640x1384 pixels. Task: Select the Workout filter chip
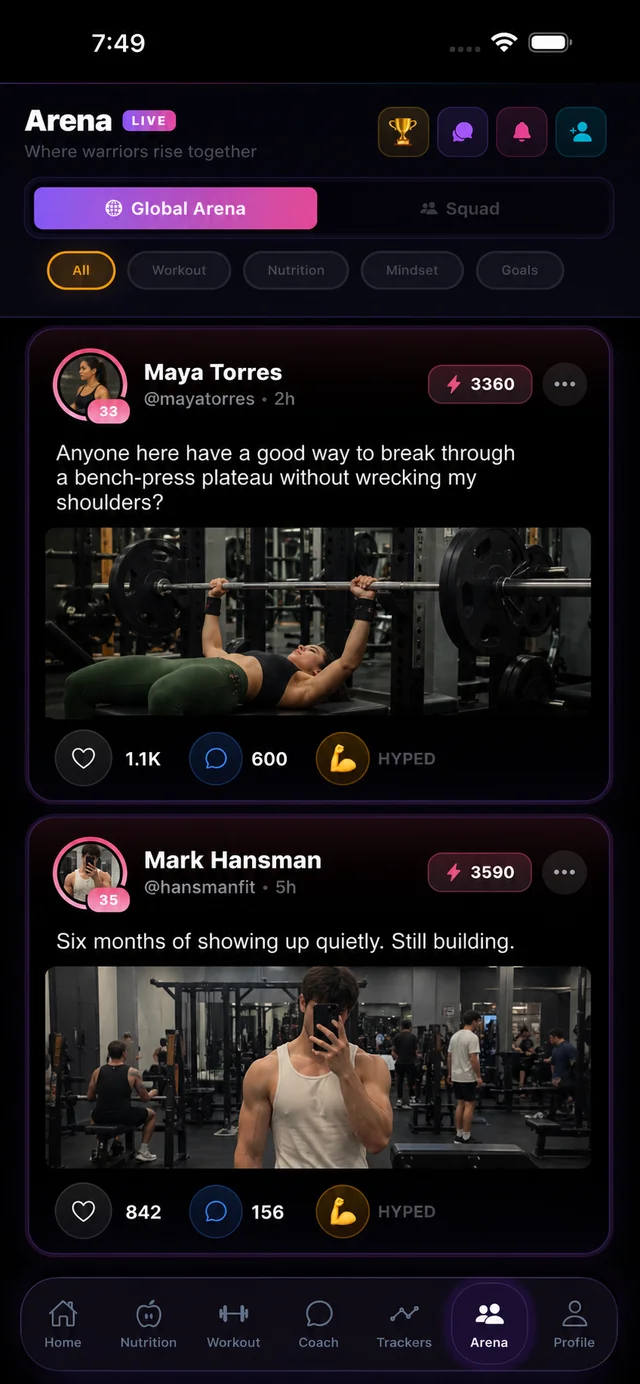pos(179,270)
